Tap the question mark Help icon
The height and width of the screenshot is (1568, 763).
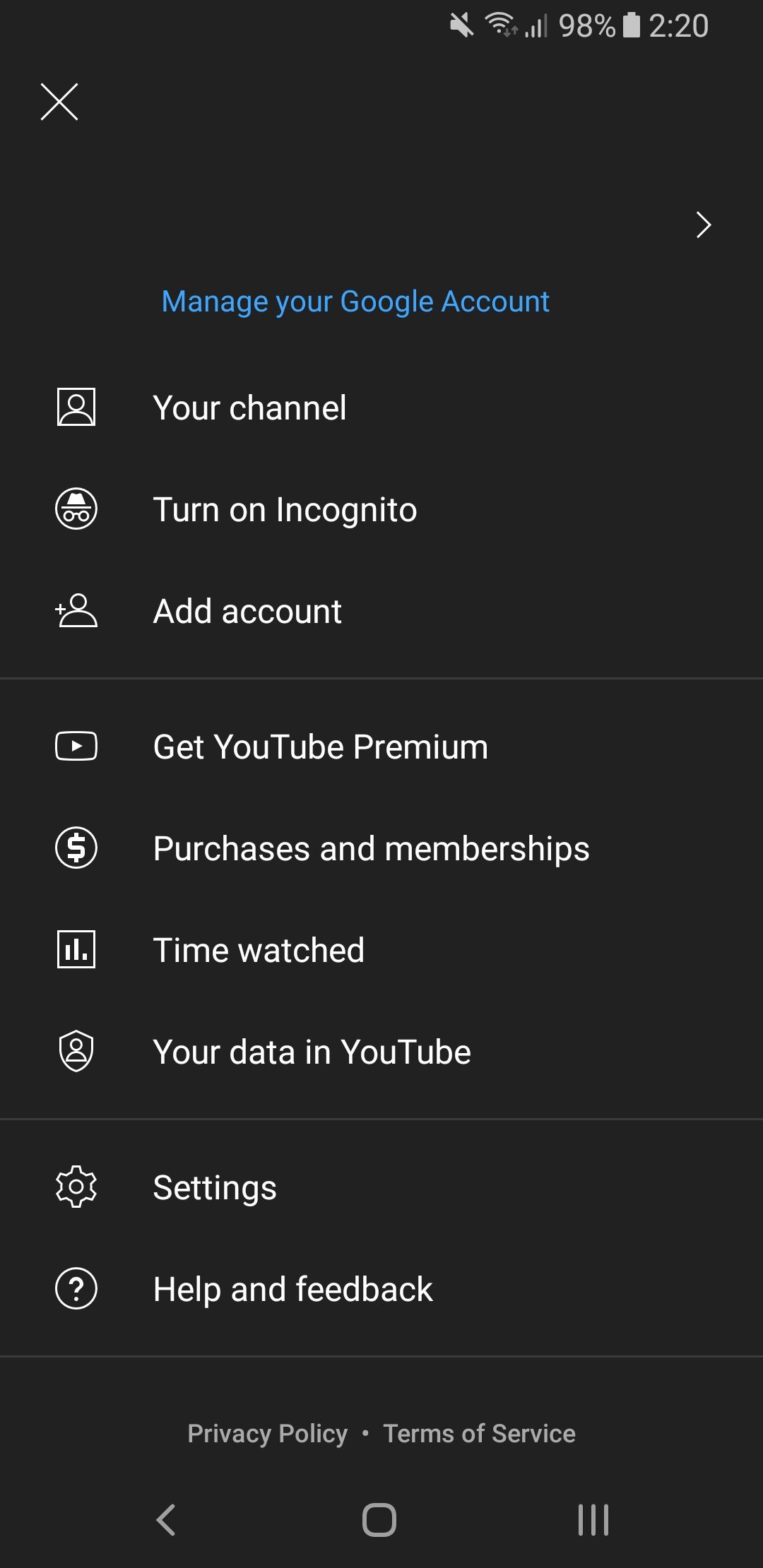(x=75, y=1288)
